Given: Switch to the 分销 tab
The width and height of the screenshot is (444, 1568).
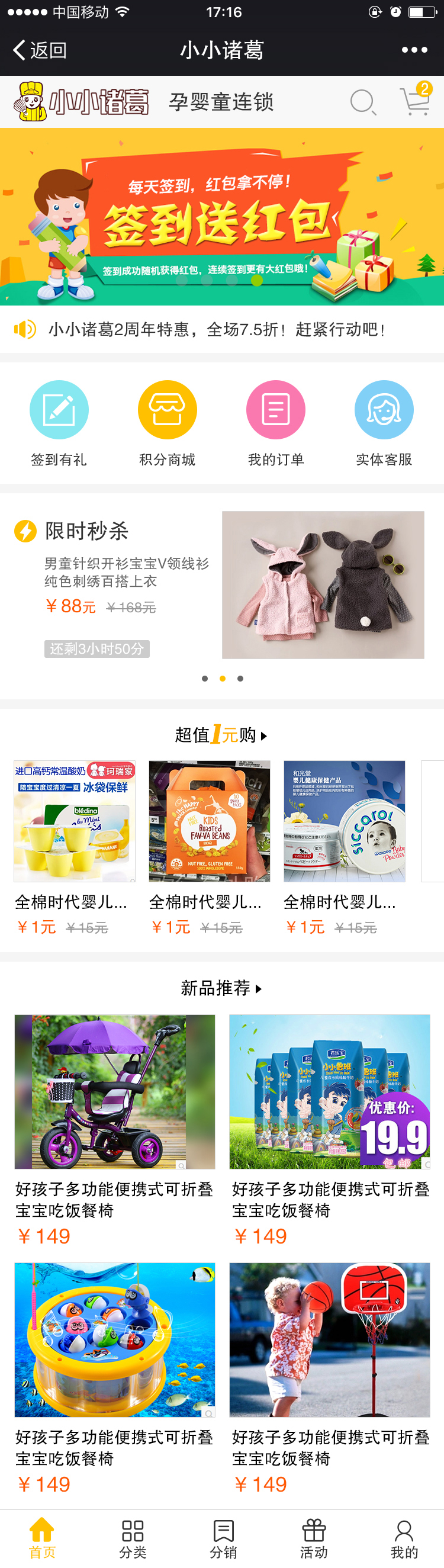Looking at the screenshot, I should (x=223, y=1538).
